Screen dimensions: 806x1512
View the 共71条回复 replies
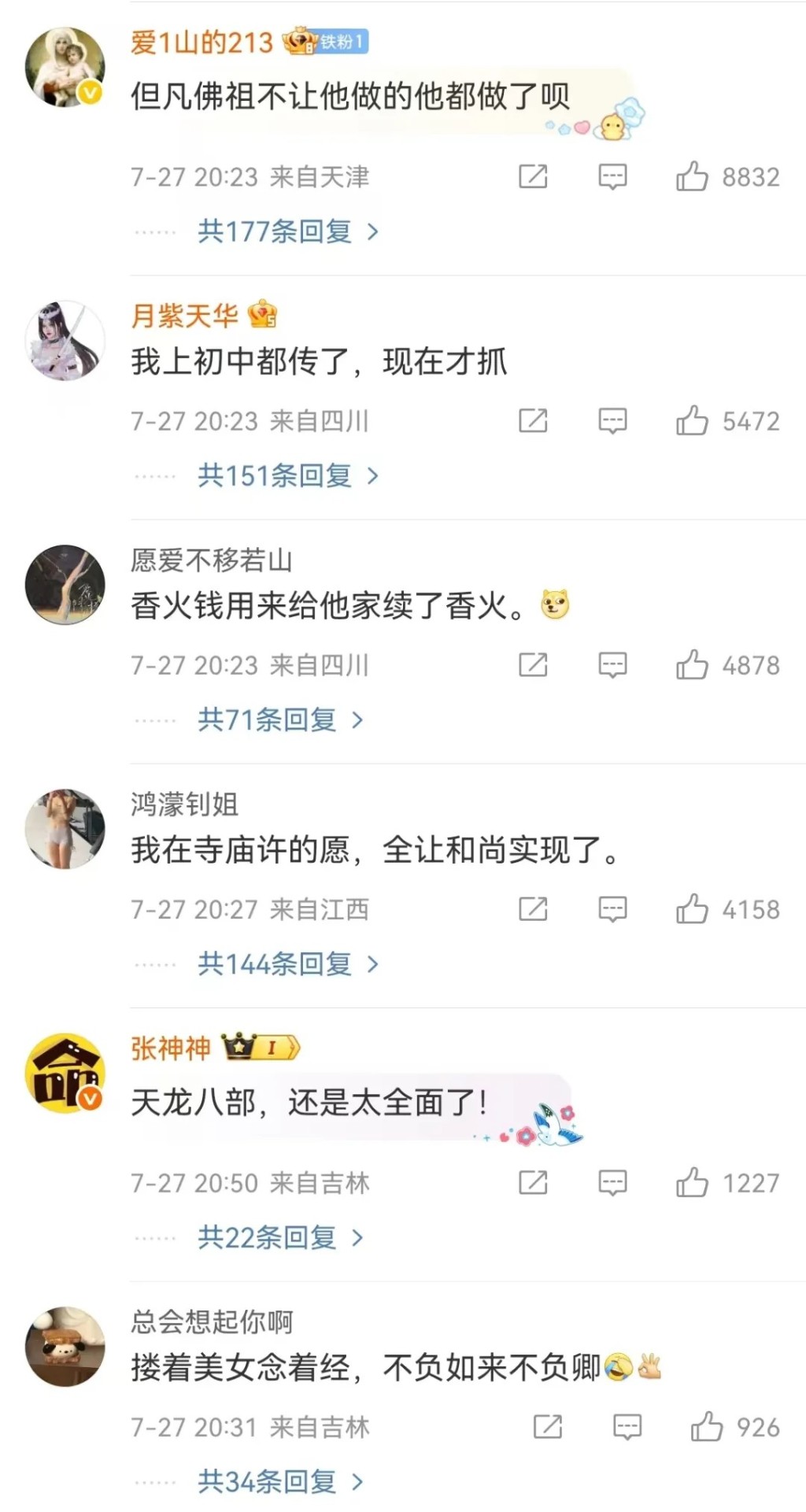point(279,719)
